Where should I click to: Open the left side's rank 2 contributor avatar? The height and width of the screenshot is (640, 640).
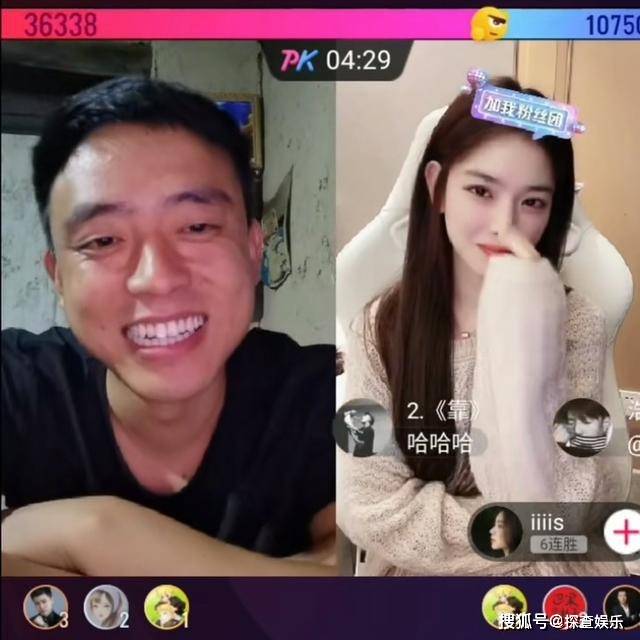[104, 606]
